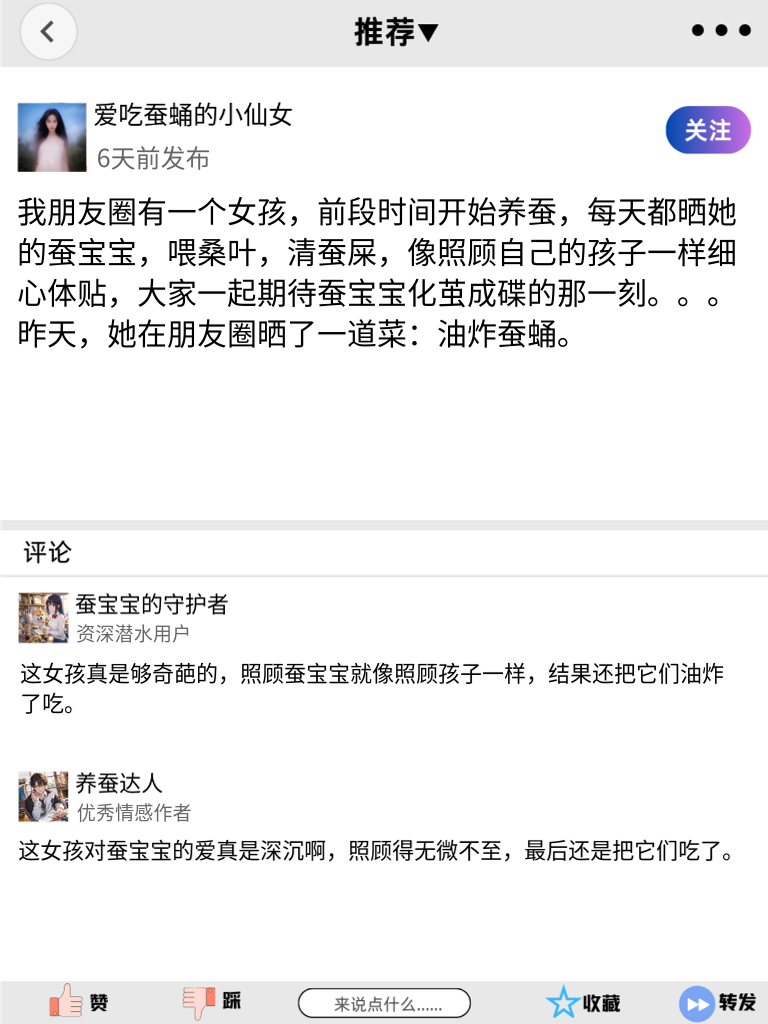Tap the thumbs-down 踩 icon
This screenshot has width=768, height=1024.
[x=198, y=1001]
